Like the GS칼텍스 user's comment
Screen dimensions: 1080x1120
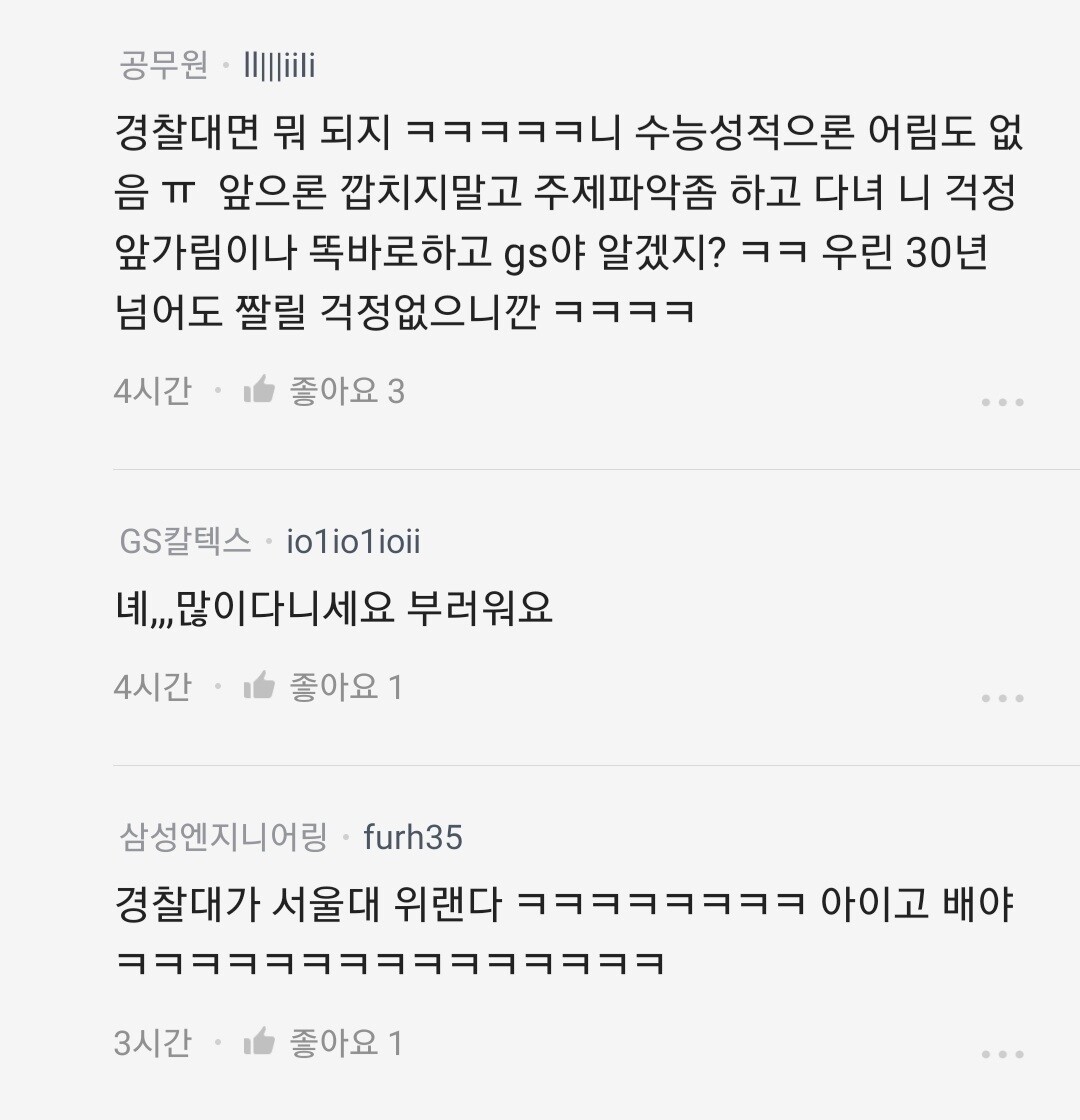pos(259,687)
